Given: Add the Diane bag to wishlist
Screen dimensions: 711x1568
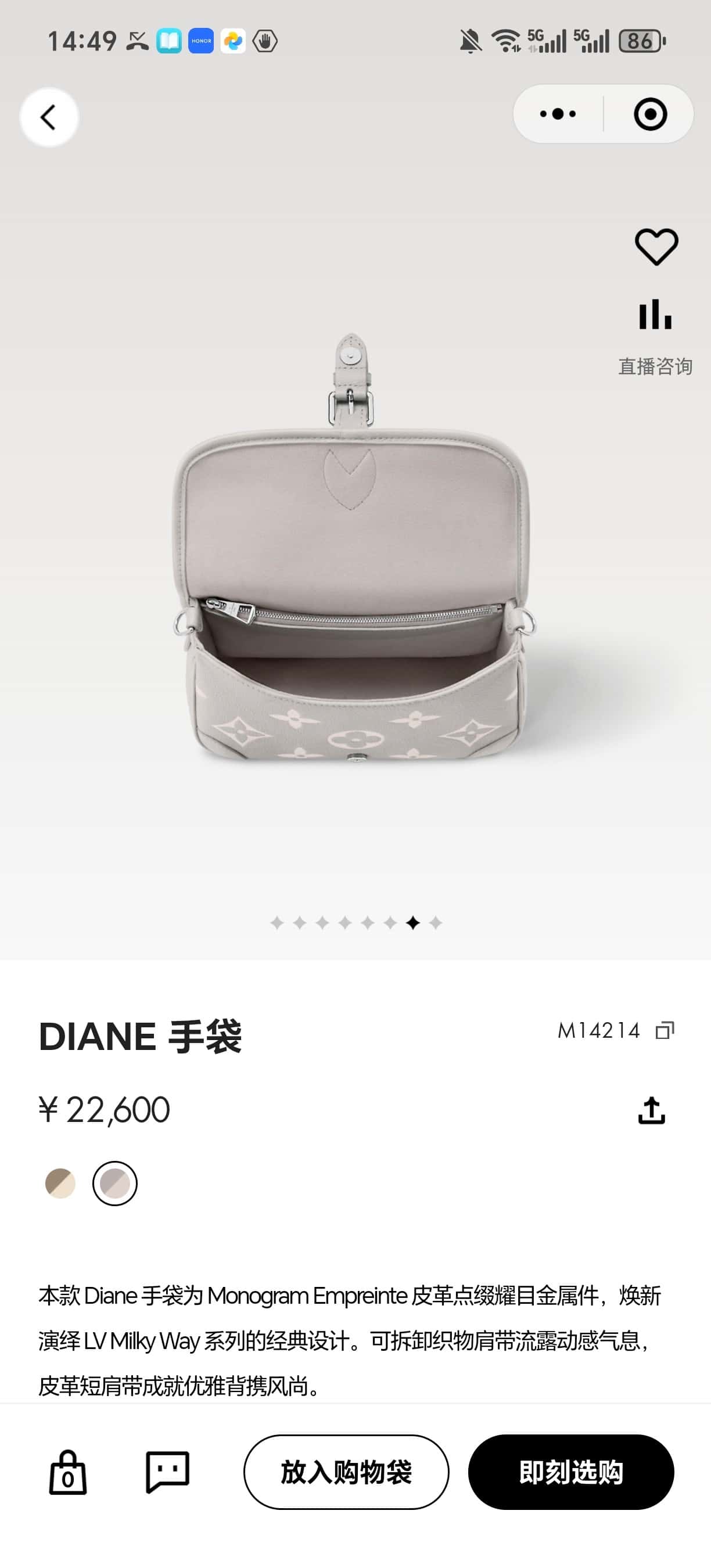Looking at the screenshot, I should [x=656, y=247].
